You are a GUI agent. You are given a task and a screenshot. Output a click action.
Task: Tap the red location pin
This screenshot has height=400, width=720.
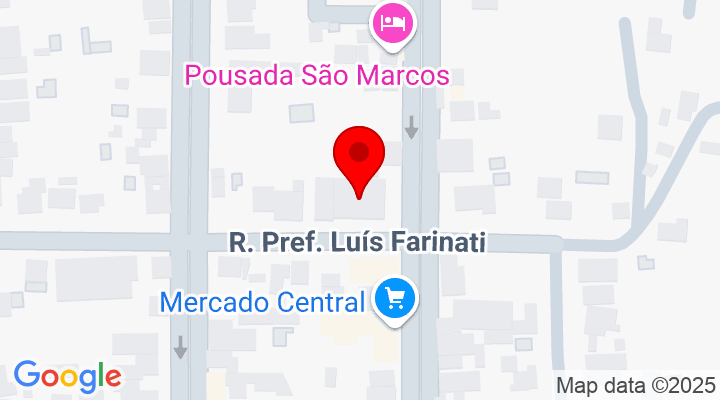[358, 157]
